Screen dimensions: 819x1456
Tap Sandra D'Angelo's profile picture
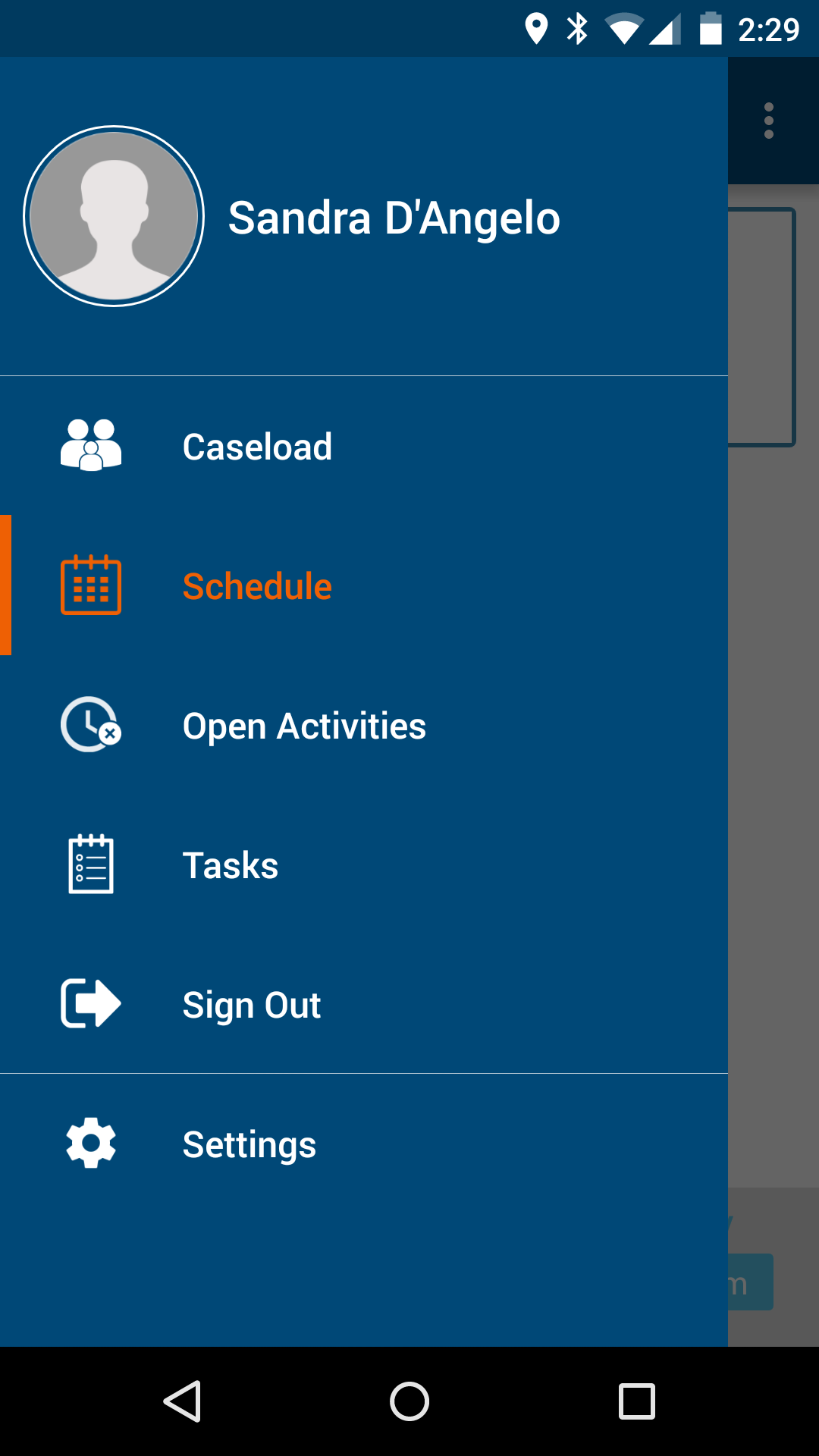click(114, 216)
